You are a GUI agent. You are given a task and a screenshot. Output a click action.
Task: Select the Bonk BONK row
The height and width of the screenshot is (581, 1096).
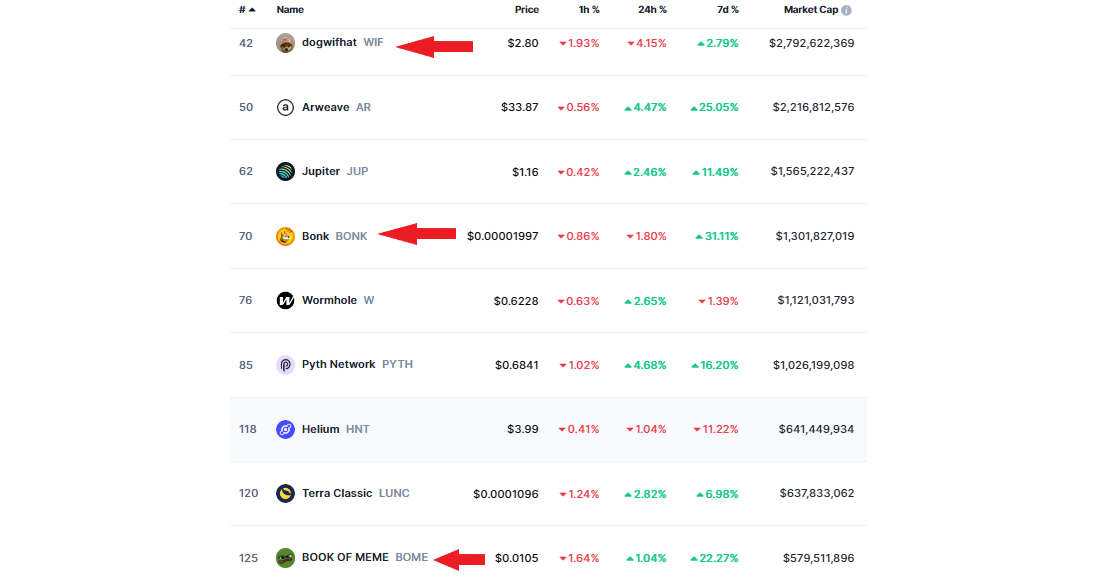315,236
